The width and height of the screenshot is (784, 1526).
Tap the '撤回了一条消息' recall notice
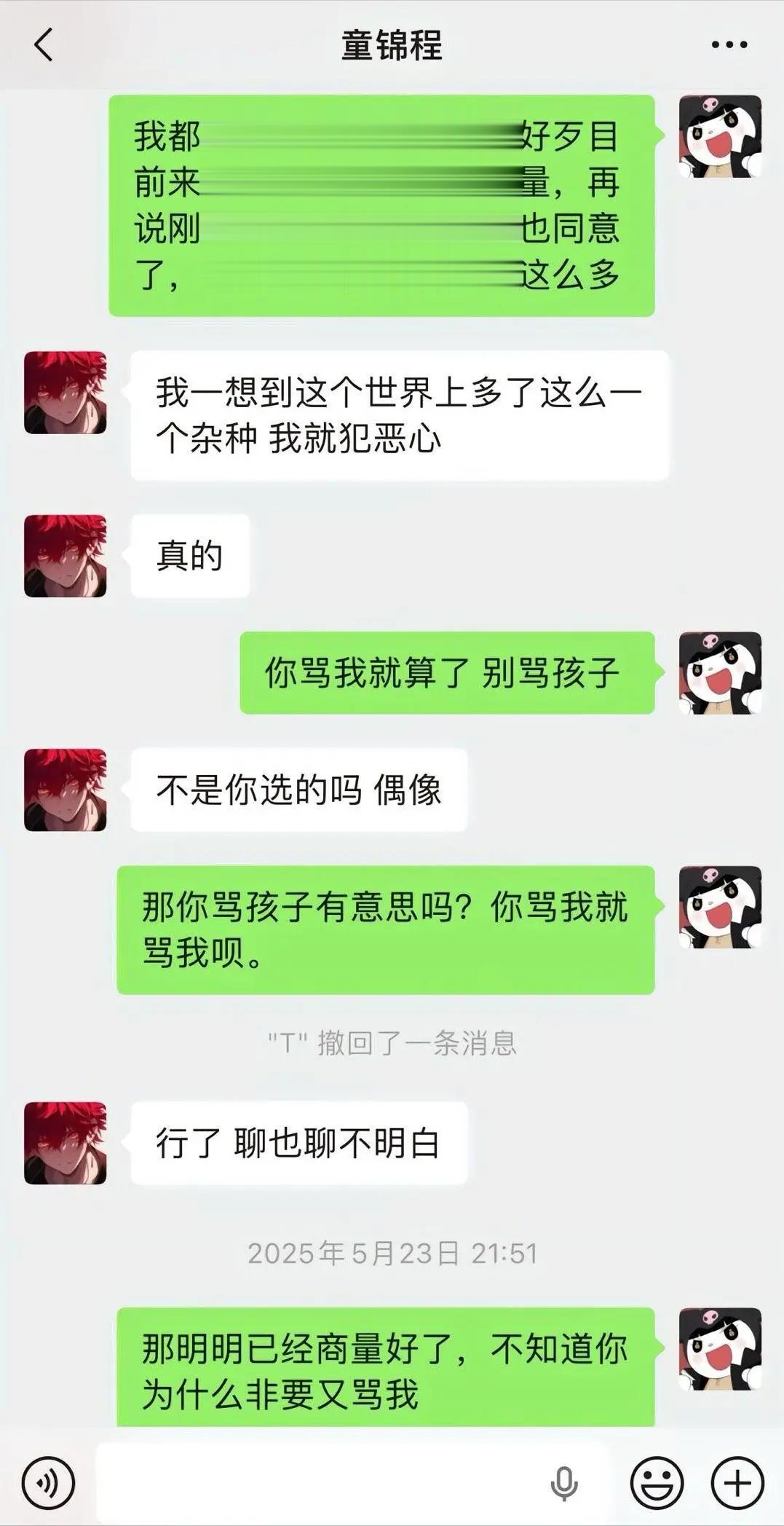click(x=391, y=1043)
